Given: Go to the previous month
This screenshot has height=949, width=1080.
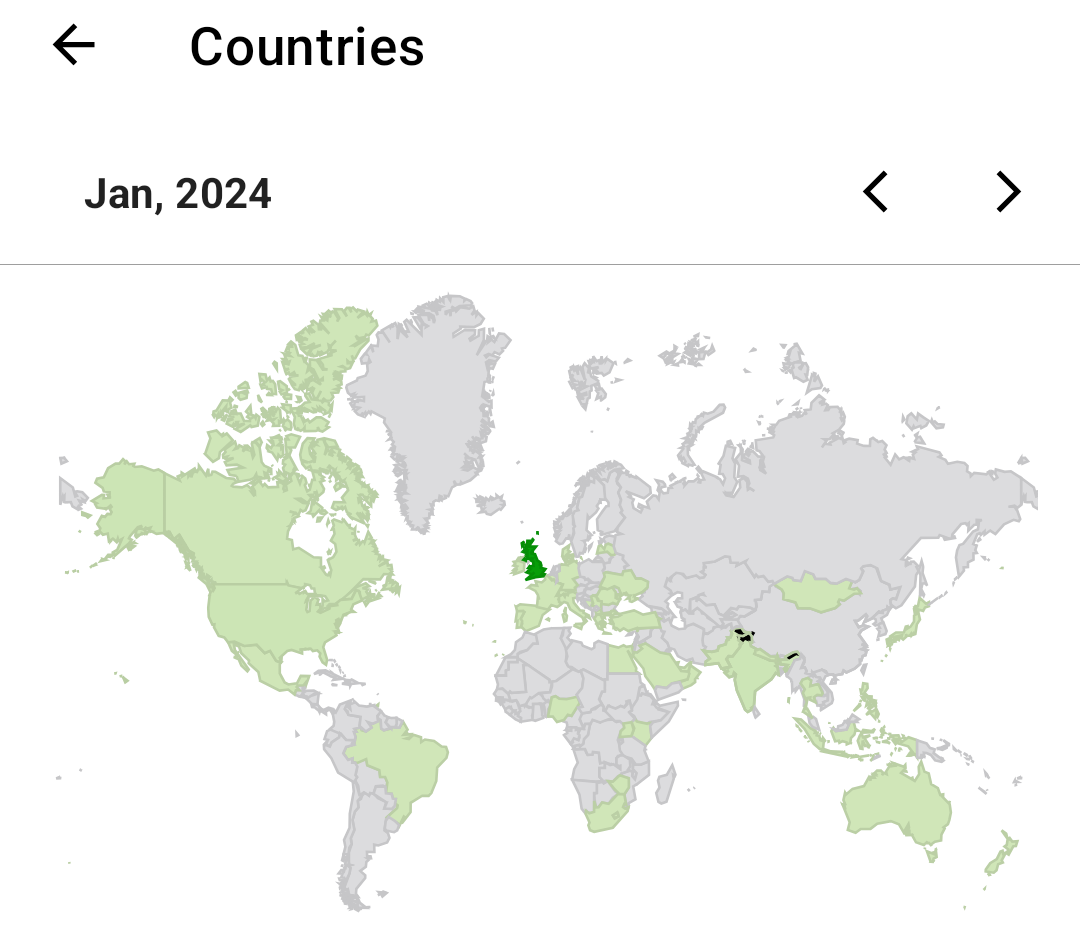Looking at the screenshot, I should point(876,191).
